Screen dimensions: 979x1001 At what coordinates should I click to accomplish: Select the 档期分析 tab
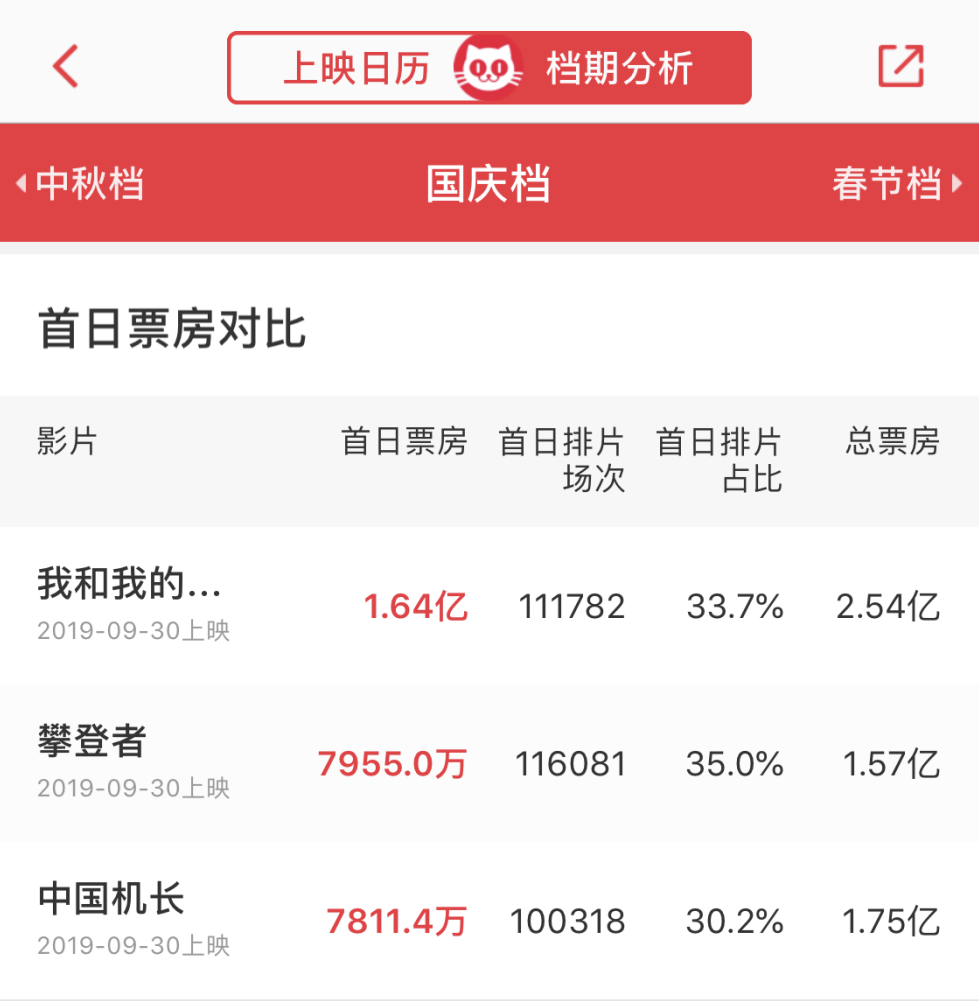[620, 68]
